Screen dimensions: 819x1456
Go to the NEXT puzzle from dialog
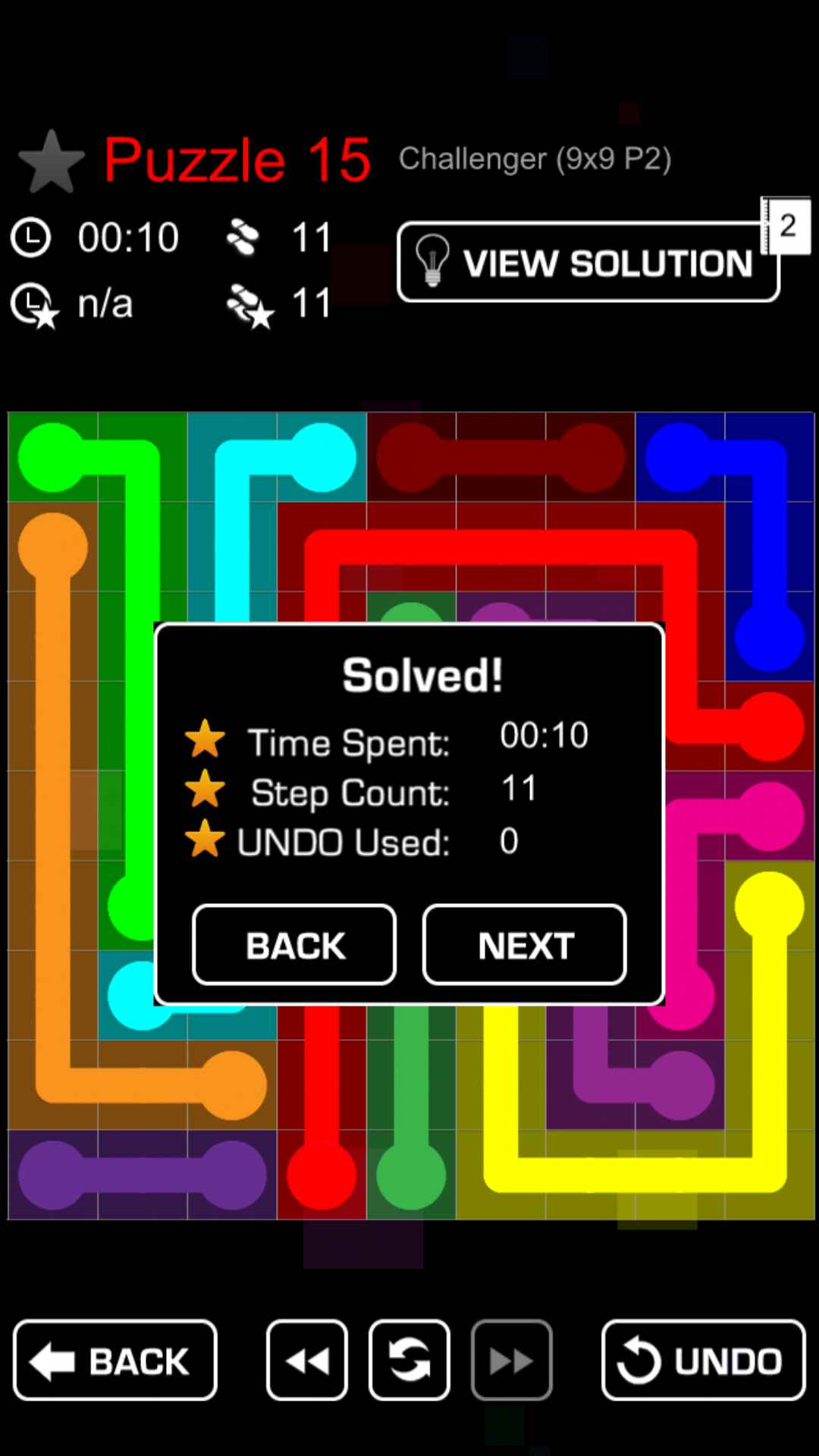[x=525, y=945]
